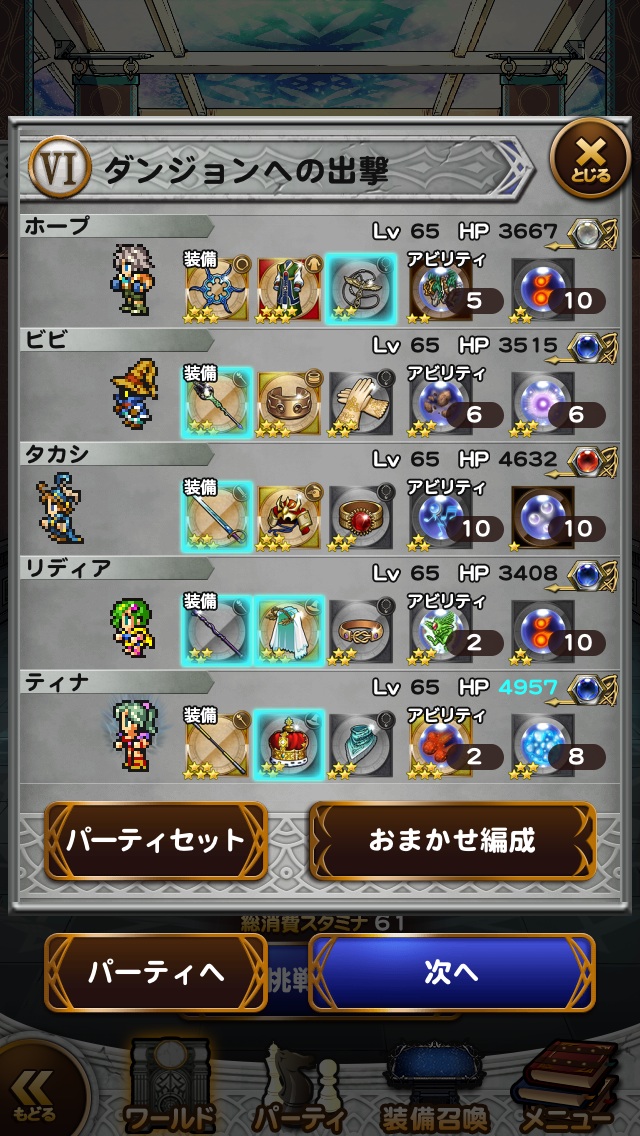Go to party via パーティへ
This screenshot has height=1136, width=640.
[x=156, y=972]
